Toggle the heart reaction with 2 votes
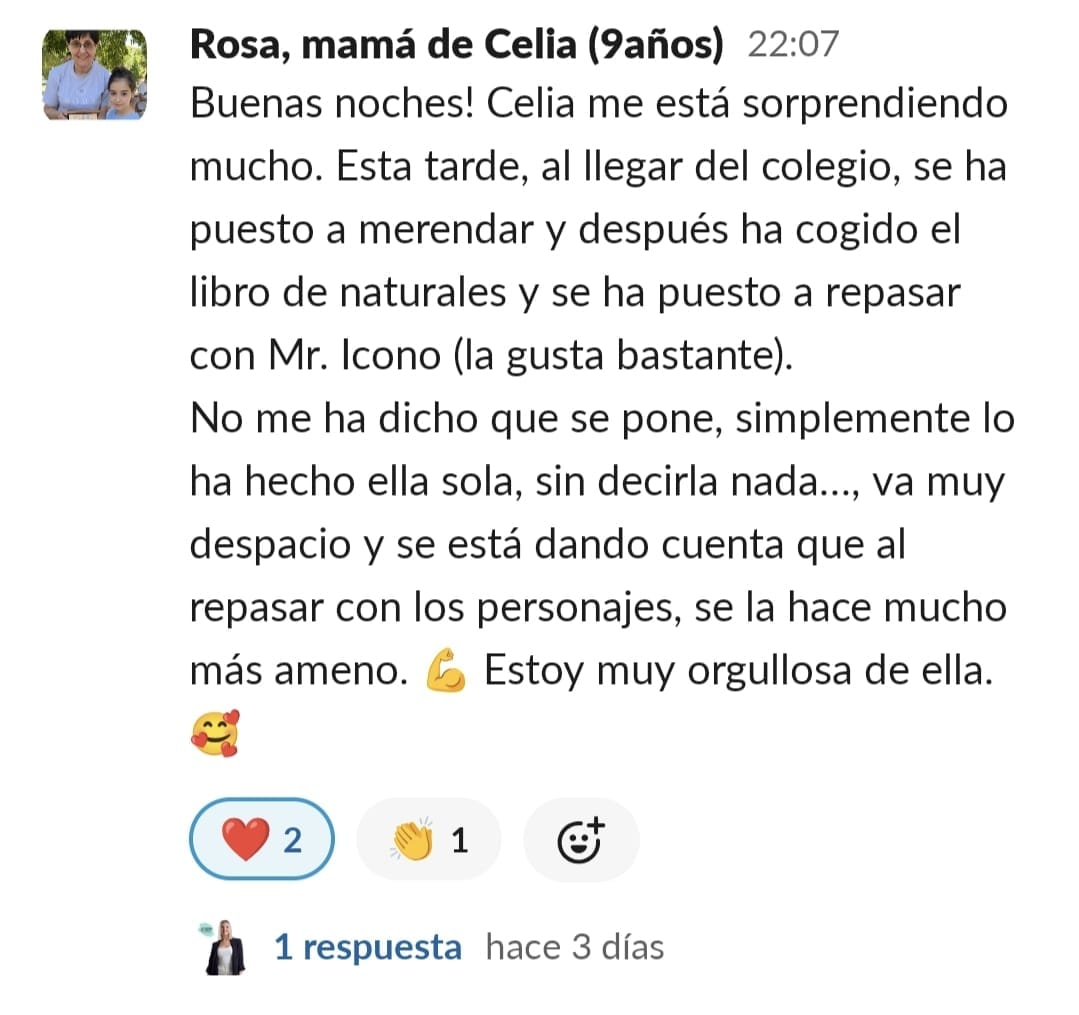The width and height of the screenshot is (1079, 1015). [x=261, y=840]
